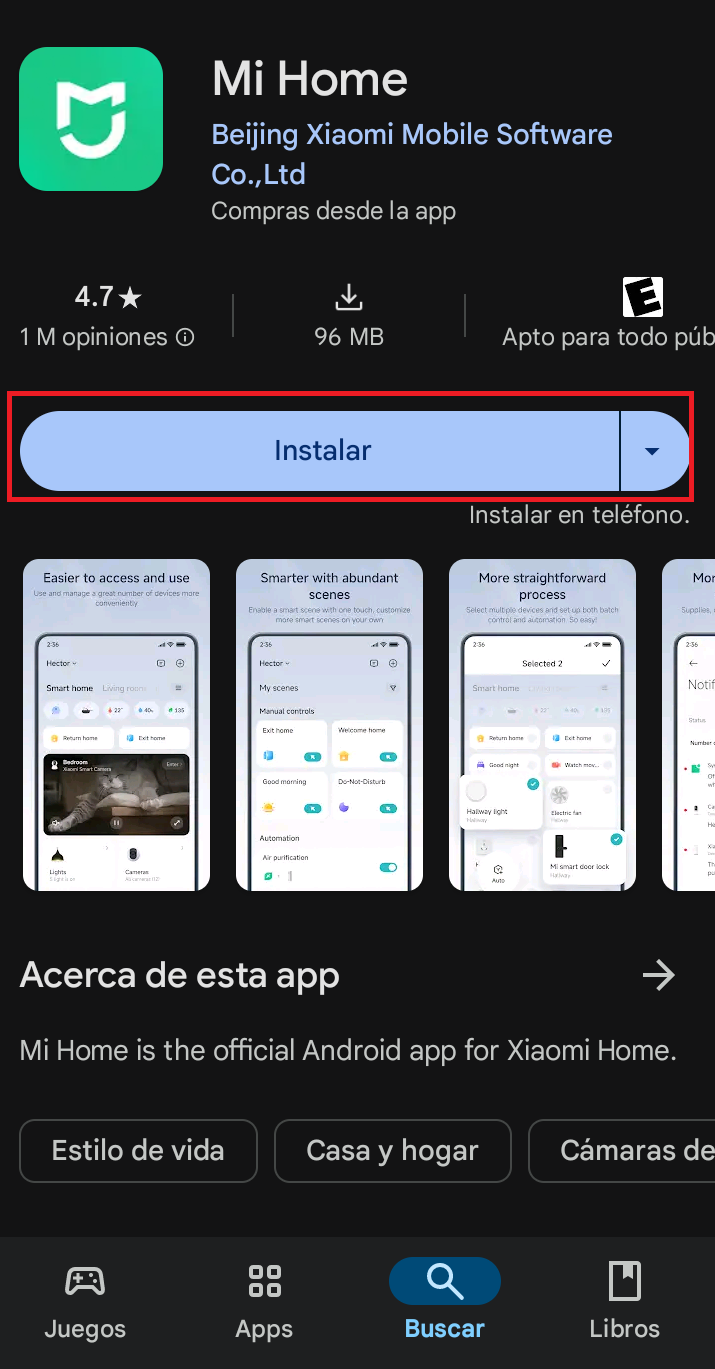Open Beijing Xiaomi Mobile Software developer page

[412, 154]
